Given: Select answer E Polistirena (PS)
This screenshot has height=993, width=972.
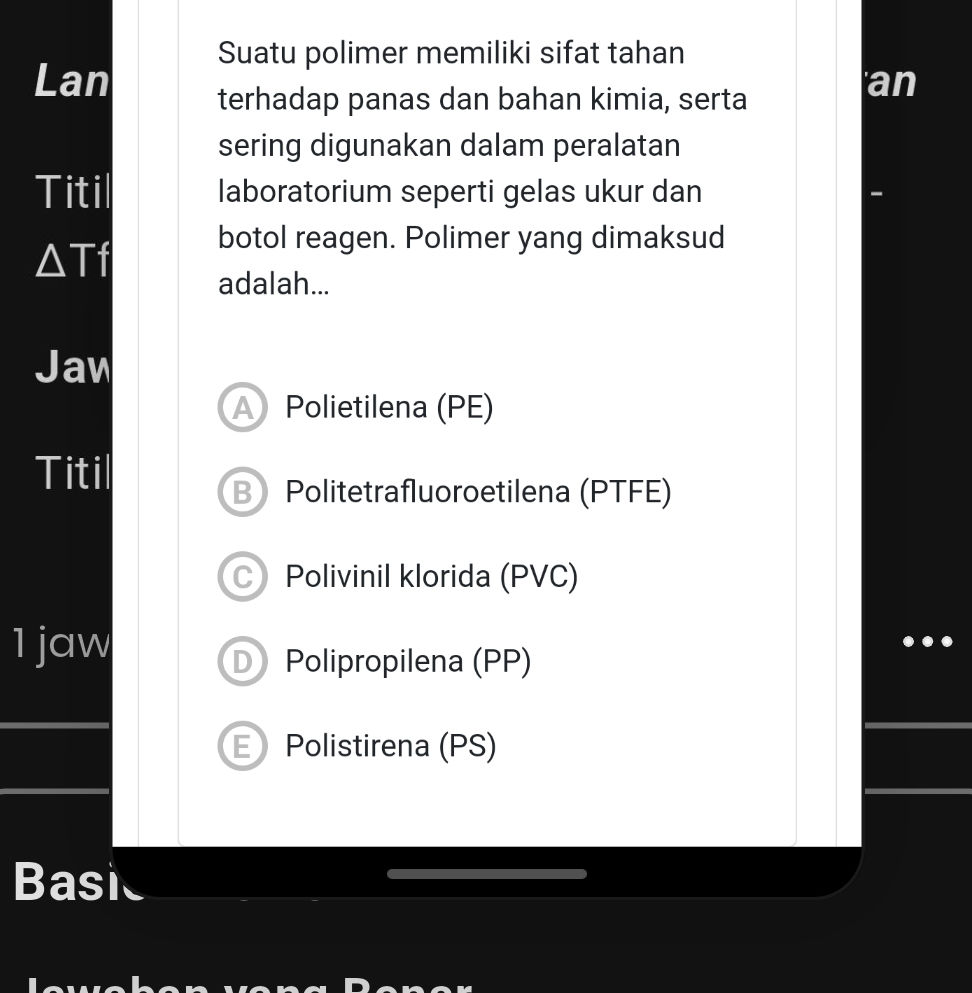Looking at the screenshot, I should pyautogui.click(x=390, y=746).
